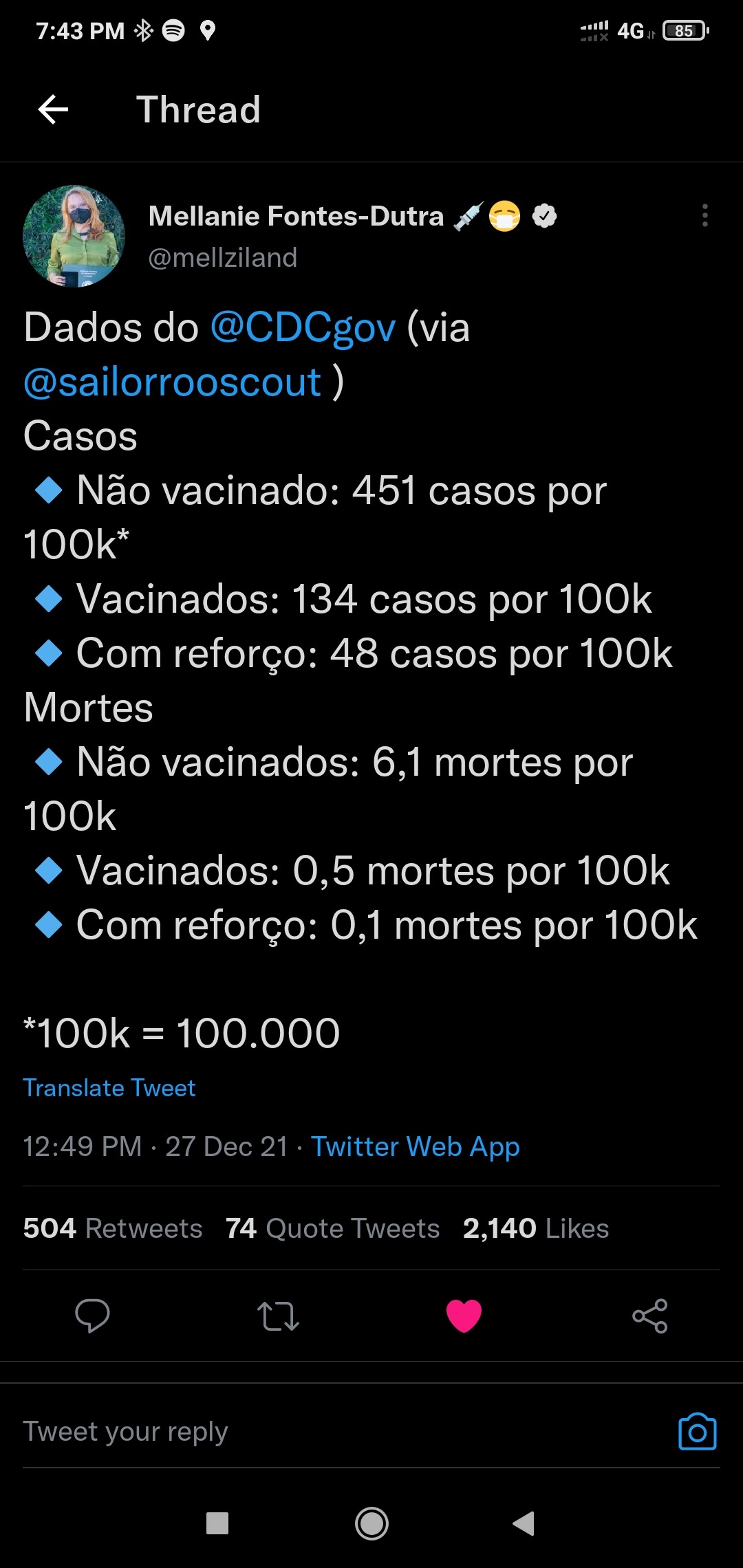View the 74 Quote Tweets
743x1568 pixels.
(x=332, y=1228)
